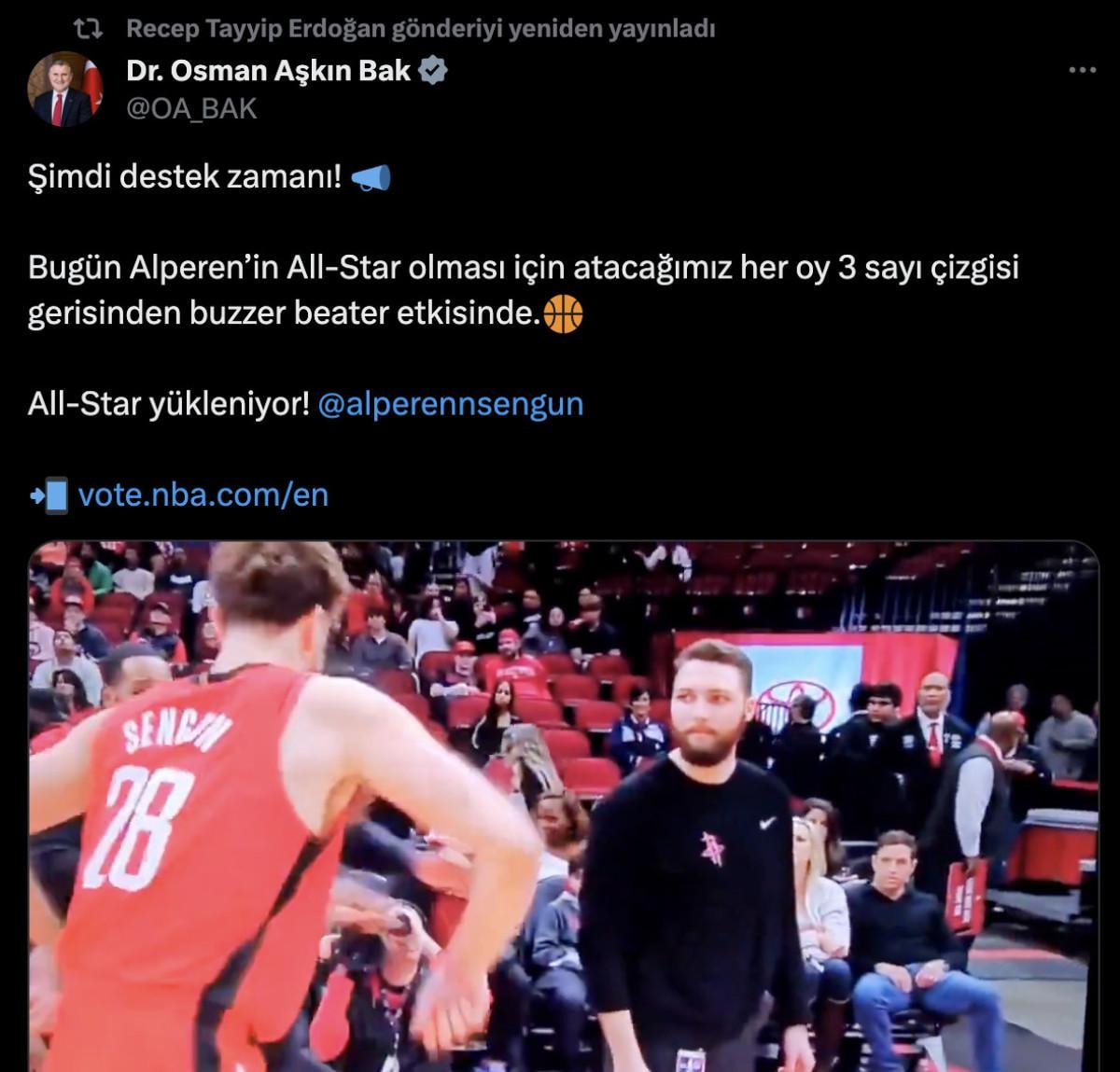The width and height of the screenshot is (1120, 1072).
Task: Open Recep Tayyip Erdoğan's repost label
Action: click(x=420, y=29)
